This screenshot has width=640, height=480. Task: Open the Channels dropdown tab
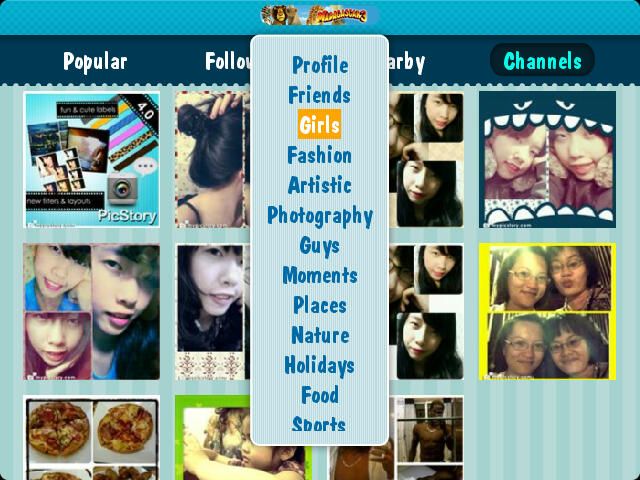pos(542,61)
